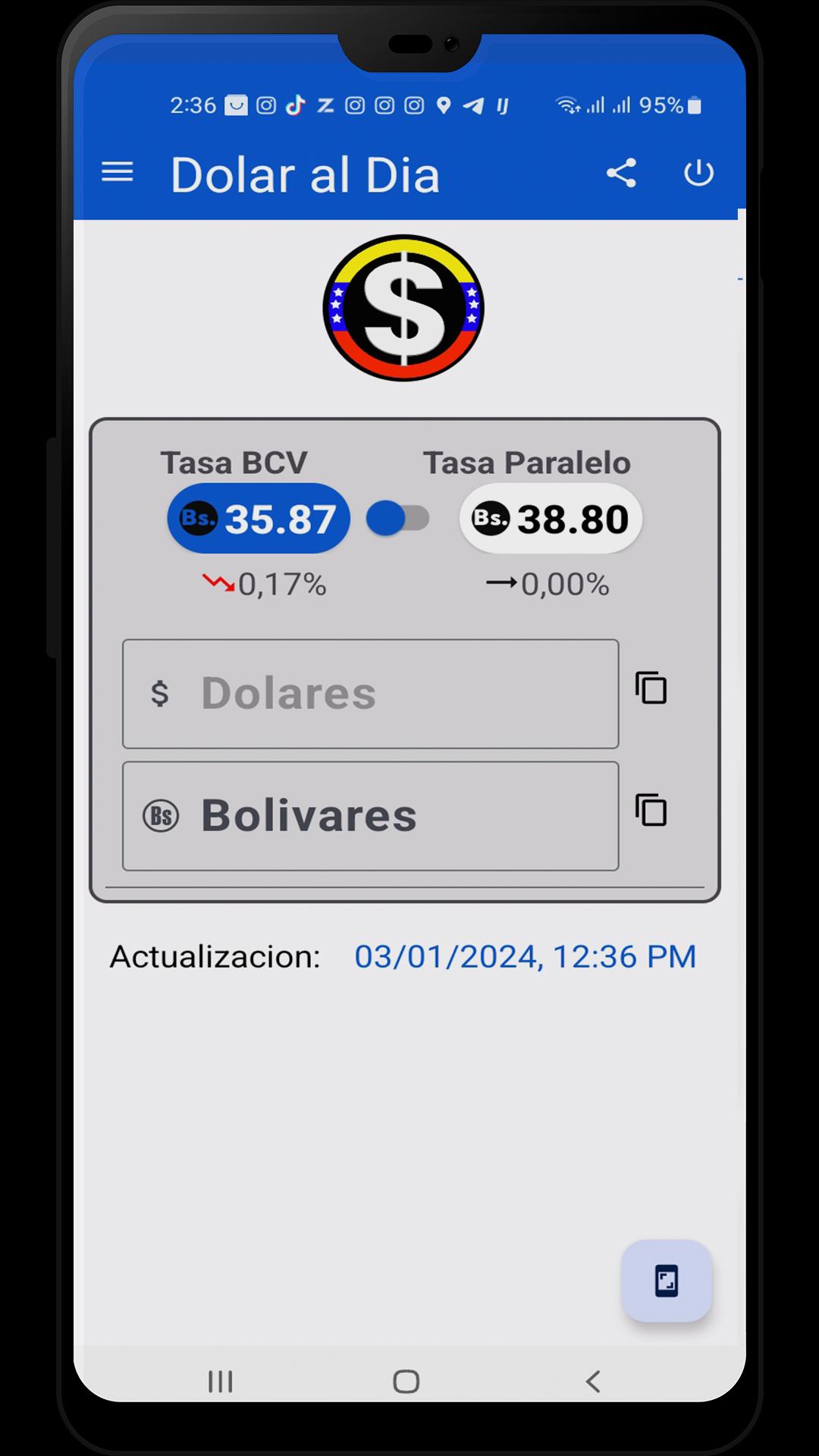819x1456 pixels.
Task: Select the Tasa Paralelo rate 38.80
Action: 551,519
